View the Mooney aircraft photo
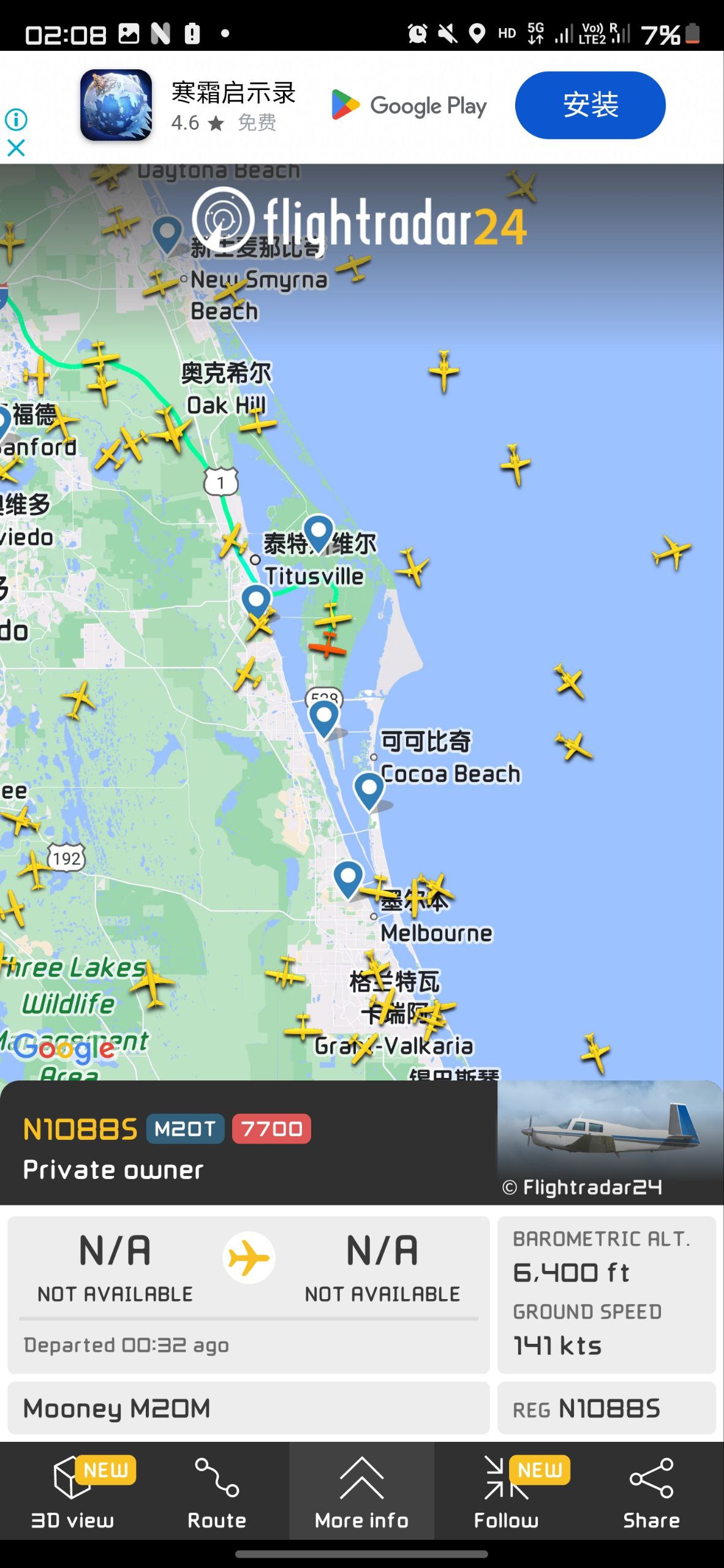 [x=610, y=1141]
